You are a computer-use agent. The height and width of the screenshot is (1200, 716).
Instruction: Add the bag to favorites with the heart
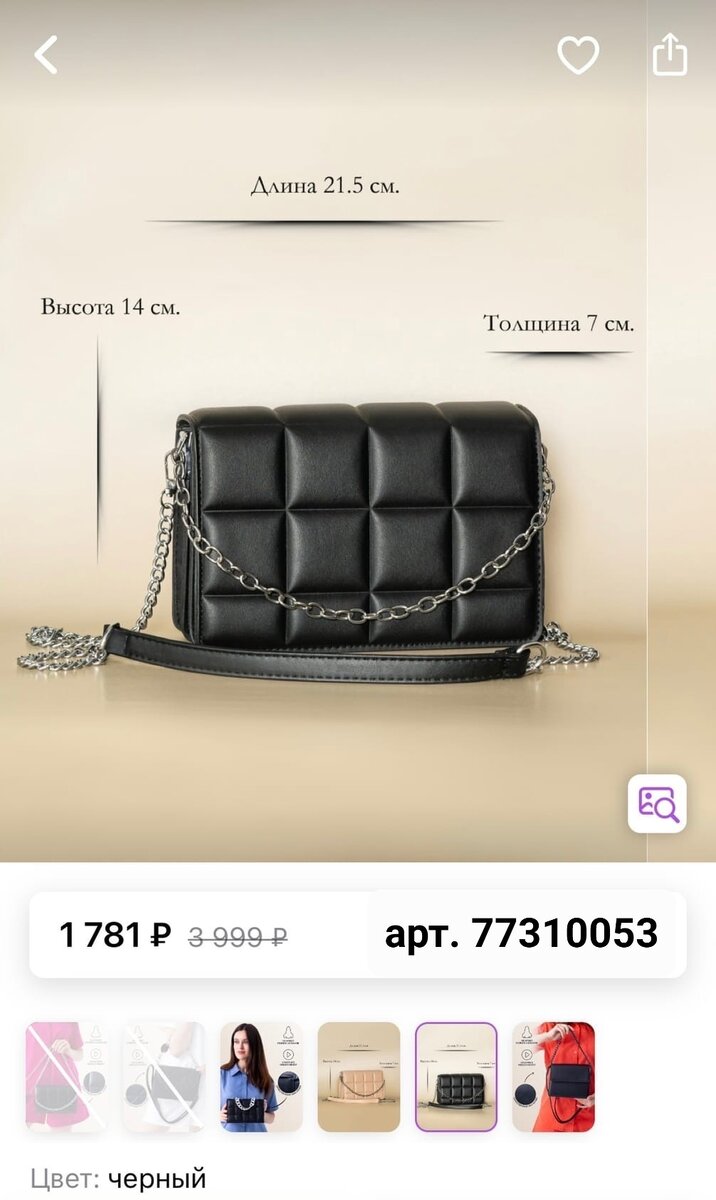click(578, 55)
